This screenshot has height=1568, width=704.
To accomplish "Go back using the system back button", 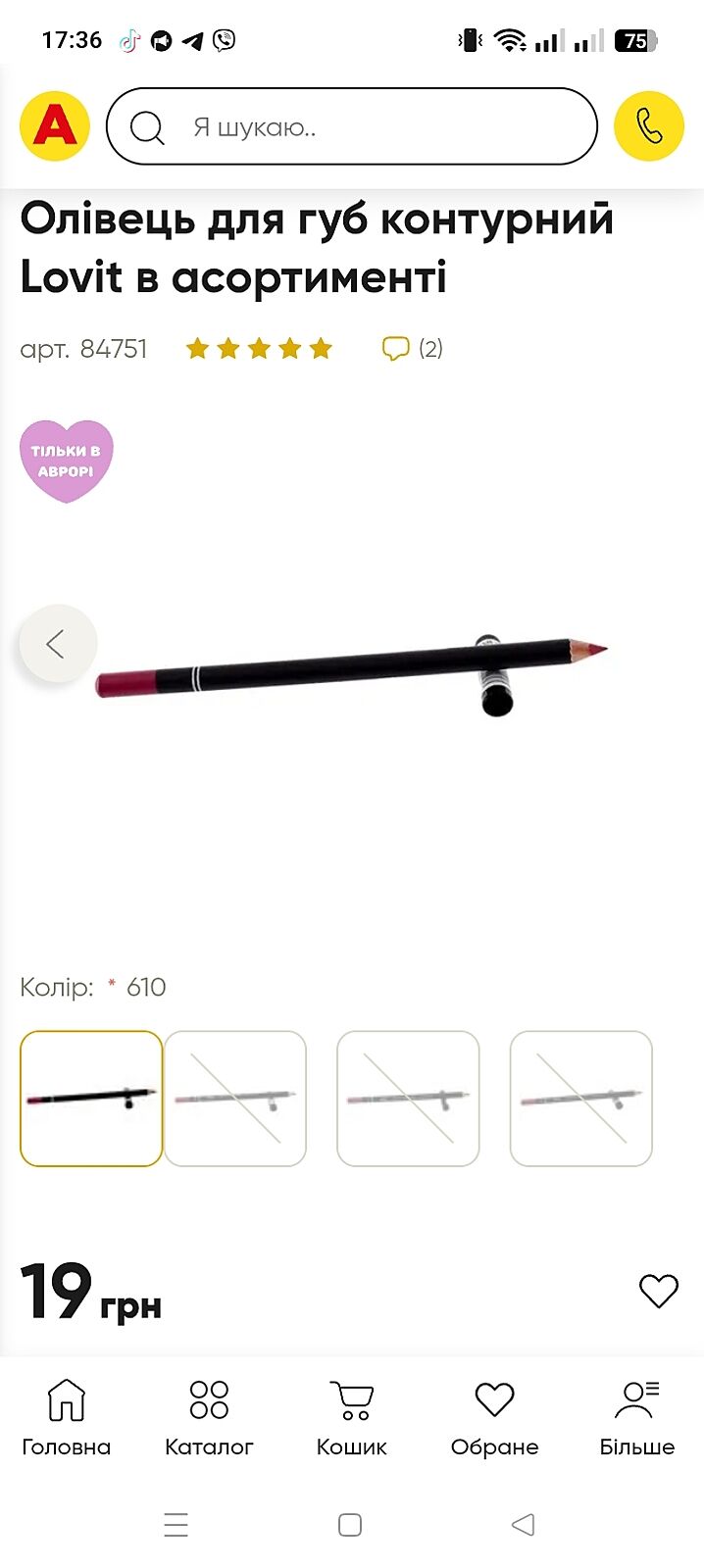I will [524, 1525].
